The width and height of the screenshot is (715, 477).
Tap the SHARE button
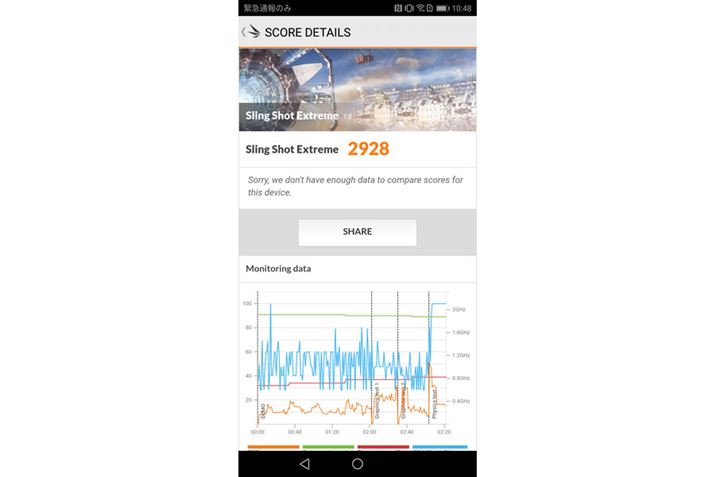tap(357, 232)
